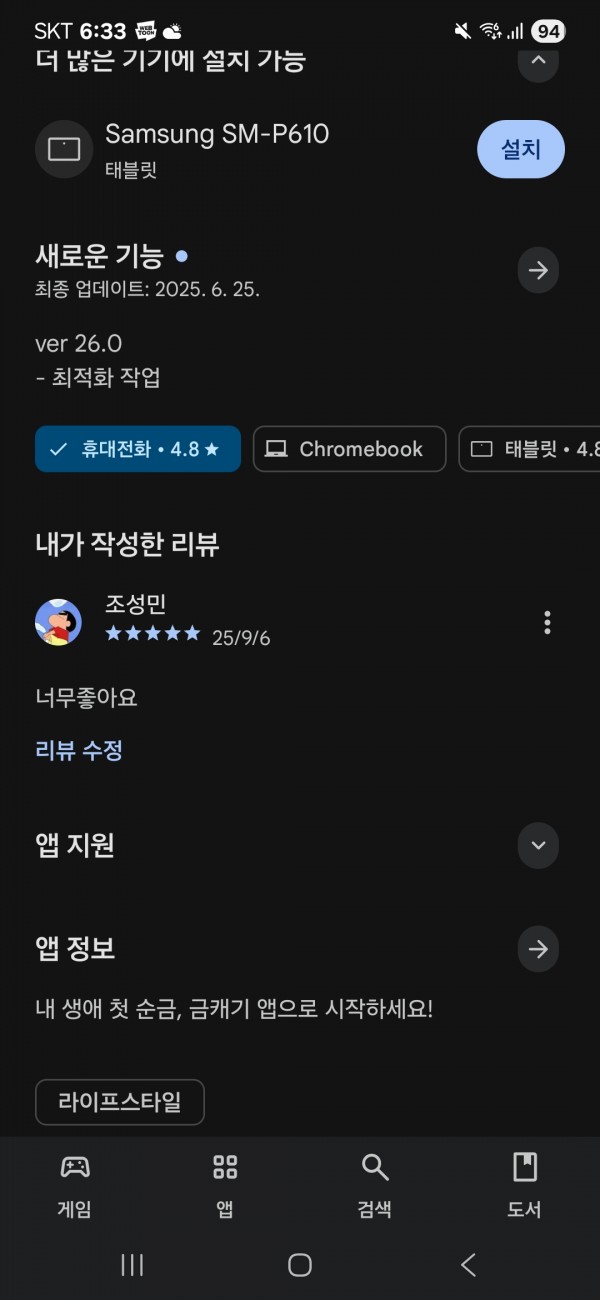The image size is (600, 1300).
Task: Switch to the 앱 tab
Action: point(225,1184)
